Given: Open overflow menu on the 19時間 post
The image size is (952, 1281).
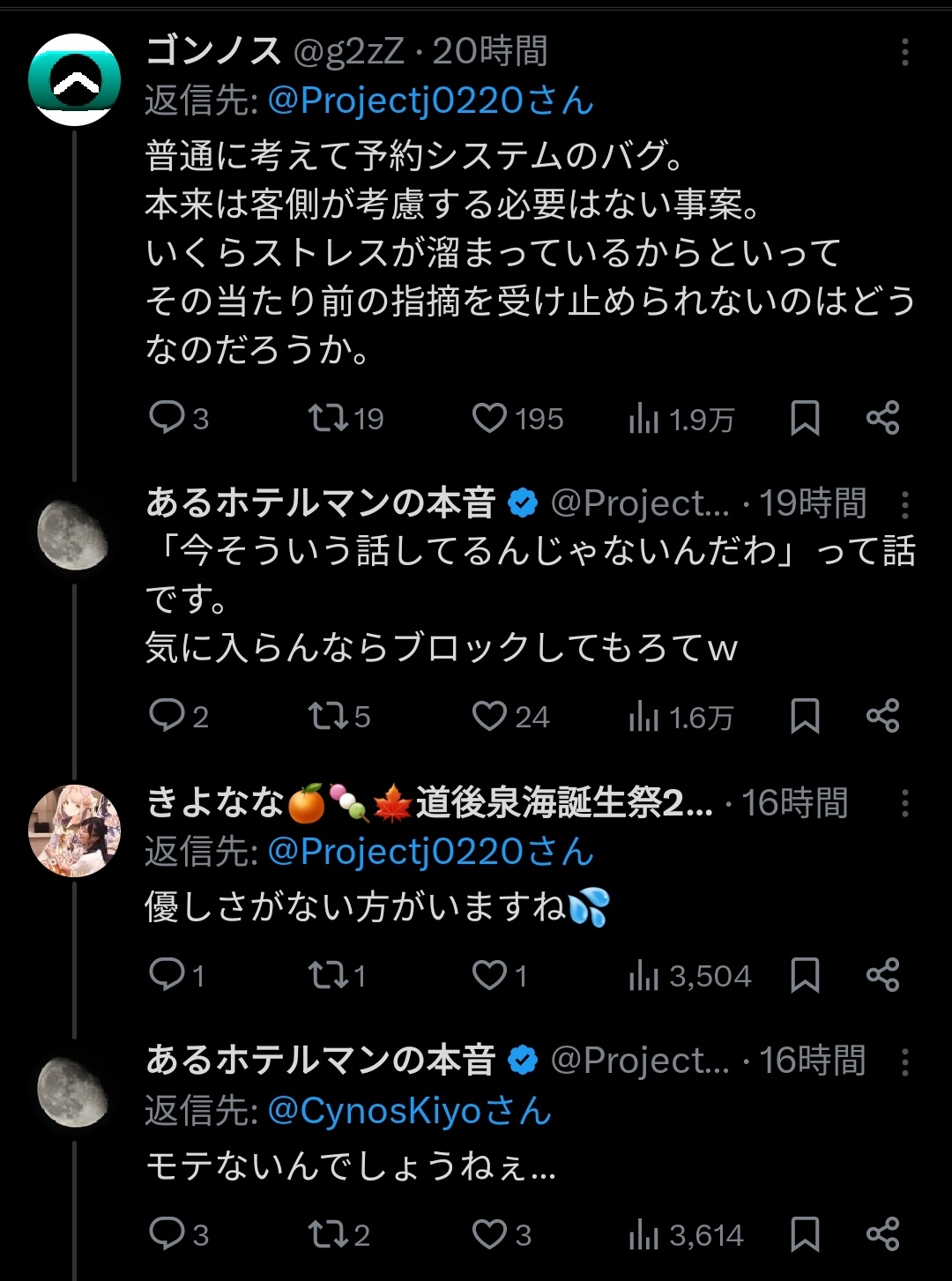Looking at the screenshot, I should [904, 504].
